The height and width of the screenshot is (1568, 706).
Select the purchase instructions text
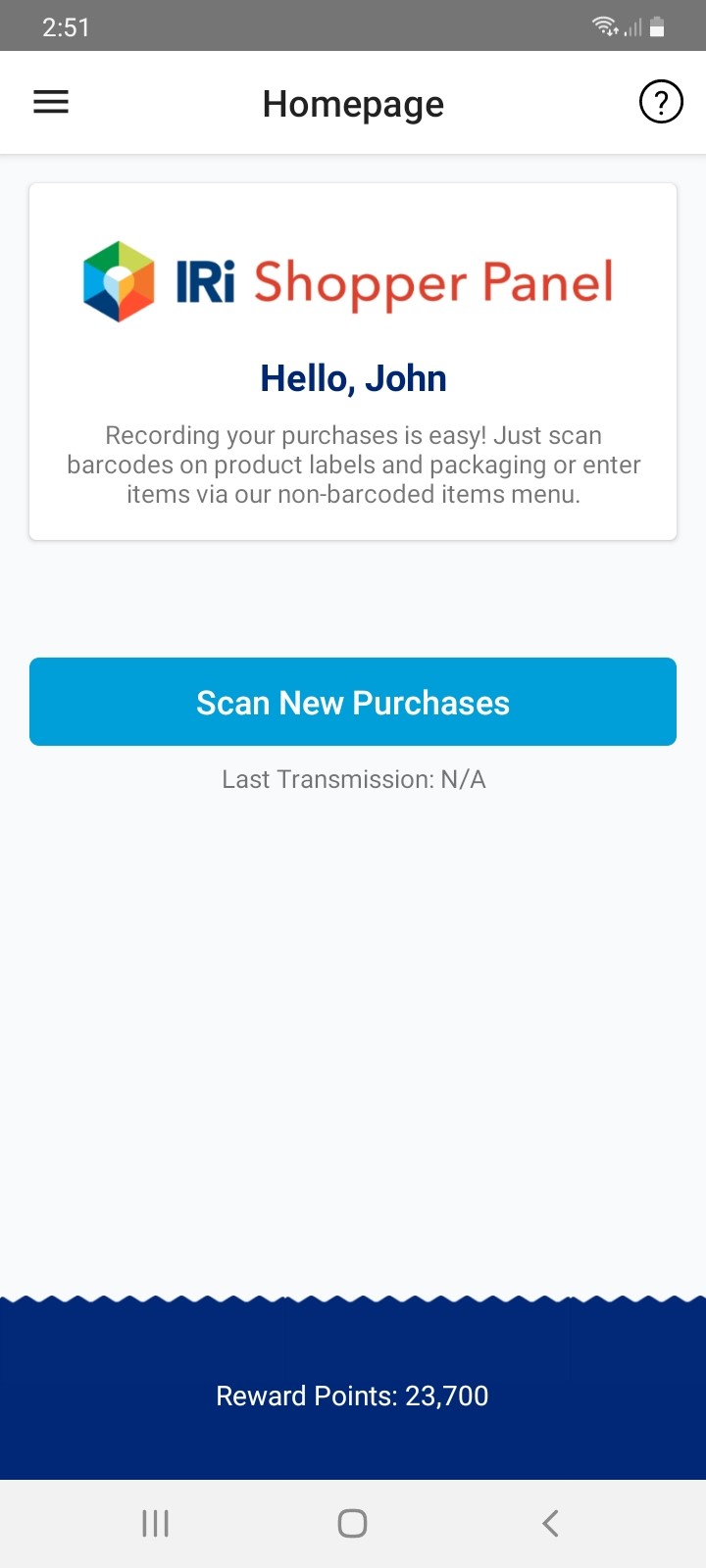tap(353, 465)
